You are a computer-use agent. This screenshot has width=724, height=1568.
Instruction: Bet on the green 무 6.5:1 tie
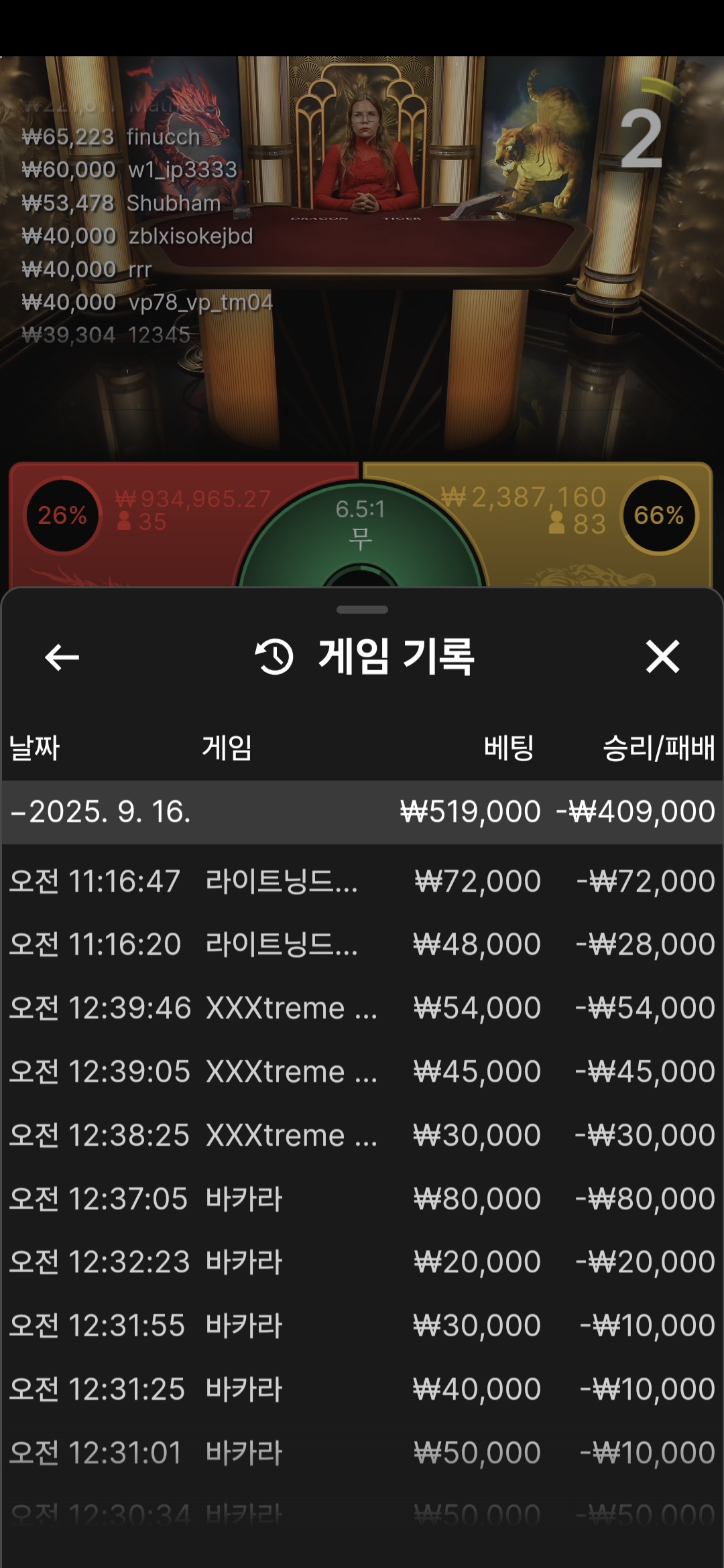[361, 529]
